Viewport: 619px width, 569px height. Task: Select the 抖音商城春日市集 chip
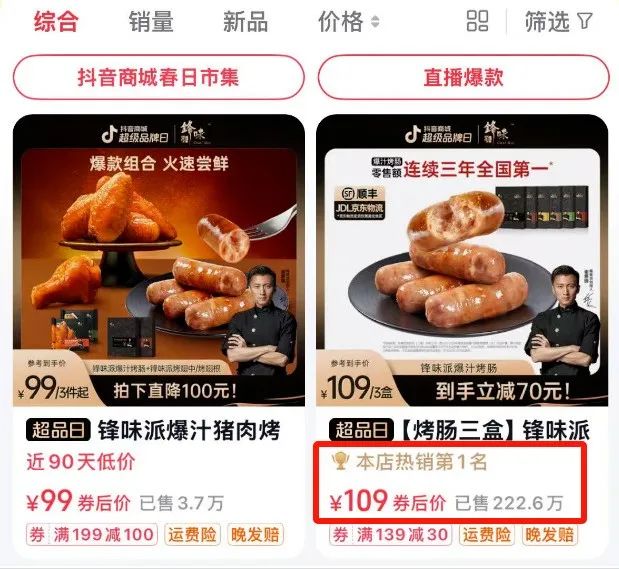coord(158,78)
